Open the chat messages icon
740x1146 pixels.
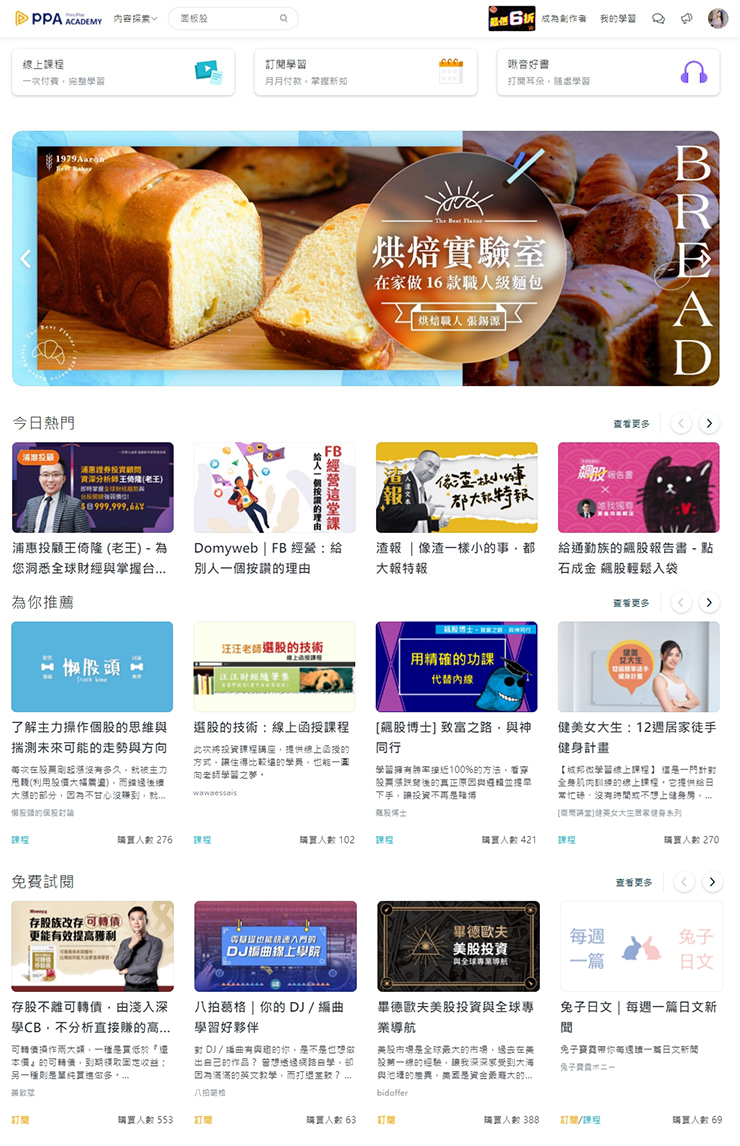tap(658, 18)
